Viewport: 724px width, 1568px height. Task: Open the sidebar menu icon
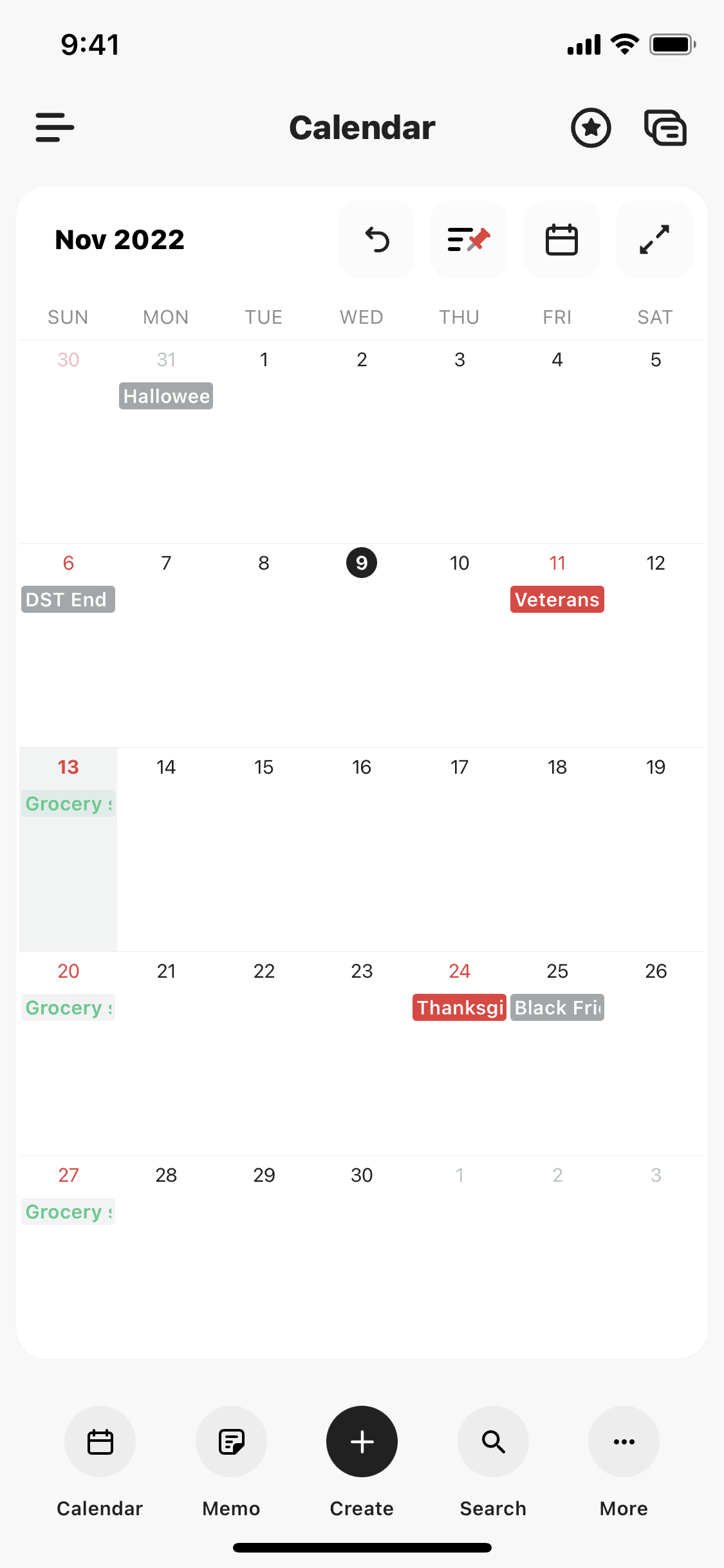(x=54, y=127)
